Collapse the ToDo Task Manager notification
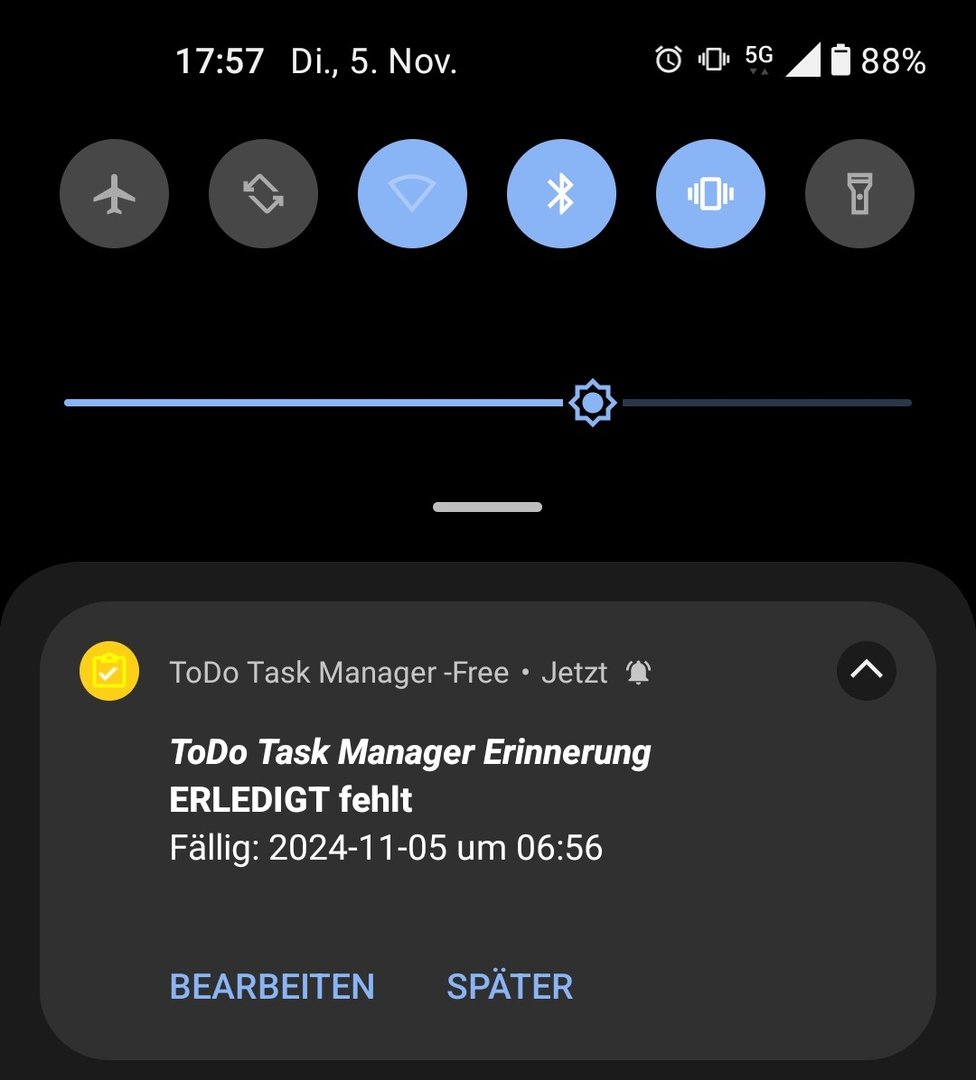The width and height of the screenshot is (976, 1080). (x=866, y=670)
